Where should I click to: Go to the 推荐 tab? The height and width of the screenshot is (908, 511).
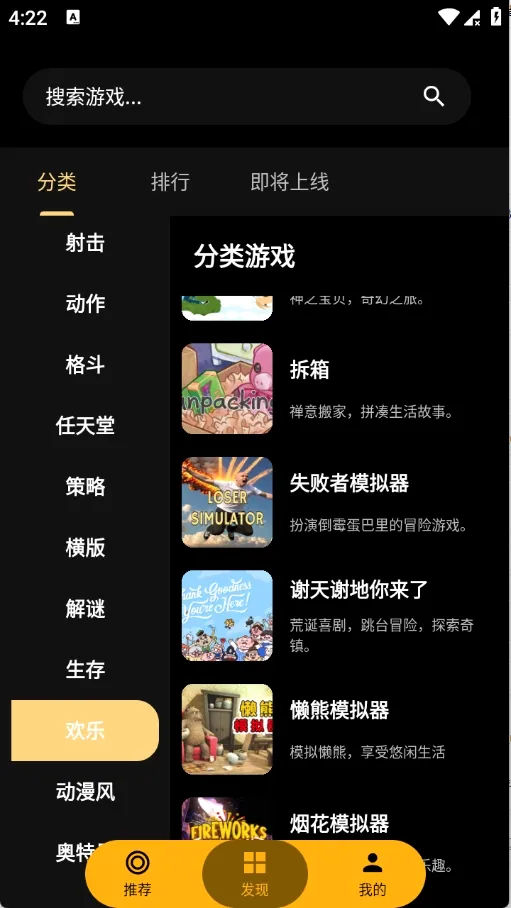(137, 874)
